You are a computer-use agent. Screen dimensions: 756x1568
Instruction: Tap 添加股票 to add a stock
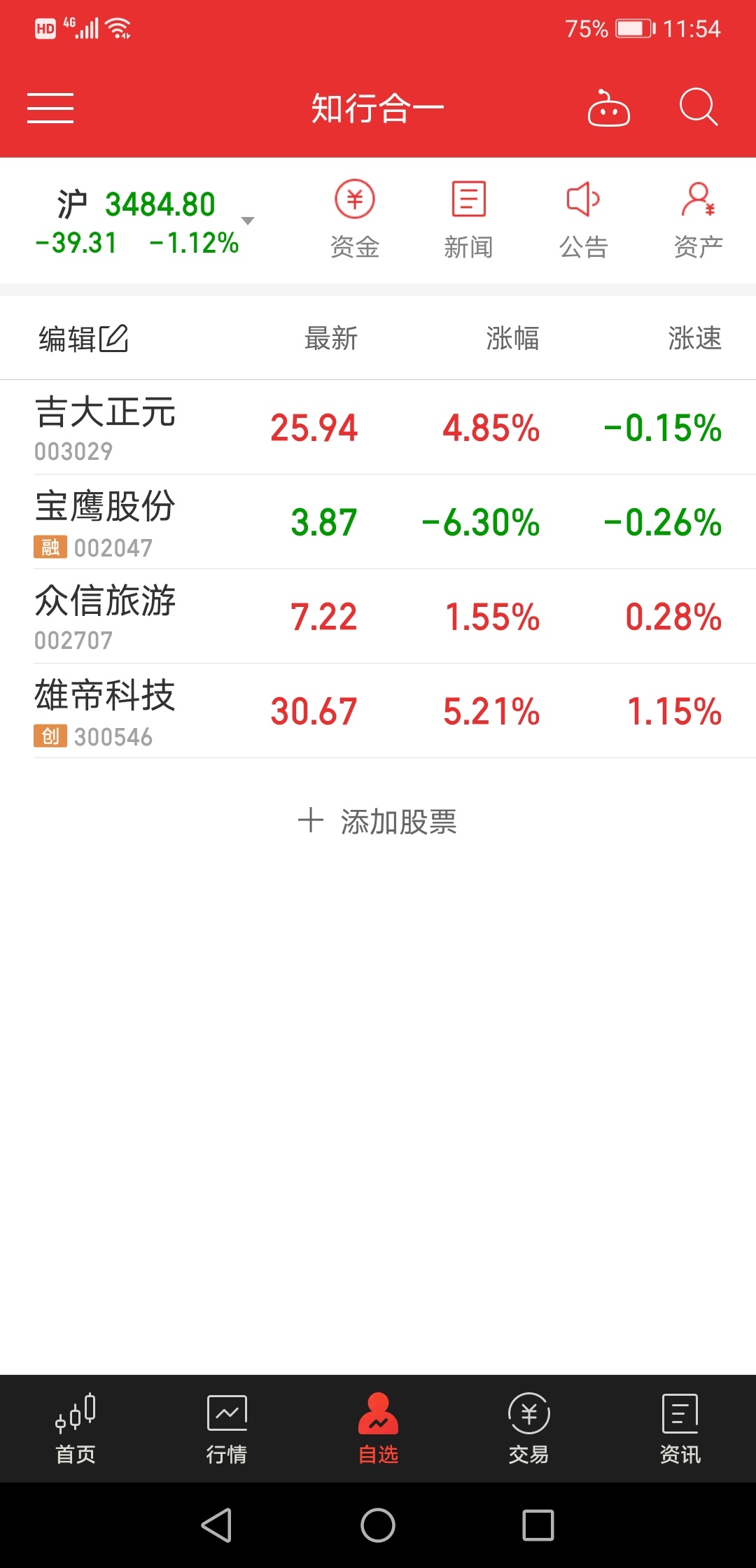click(x=378, y=821)
